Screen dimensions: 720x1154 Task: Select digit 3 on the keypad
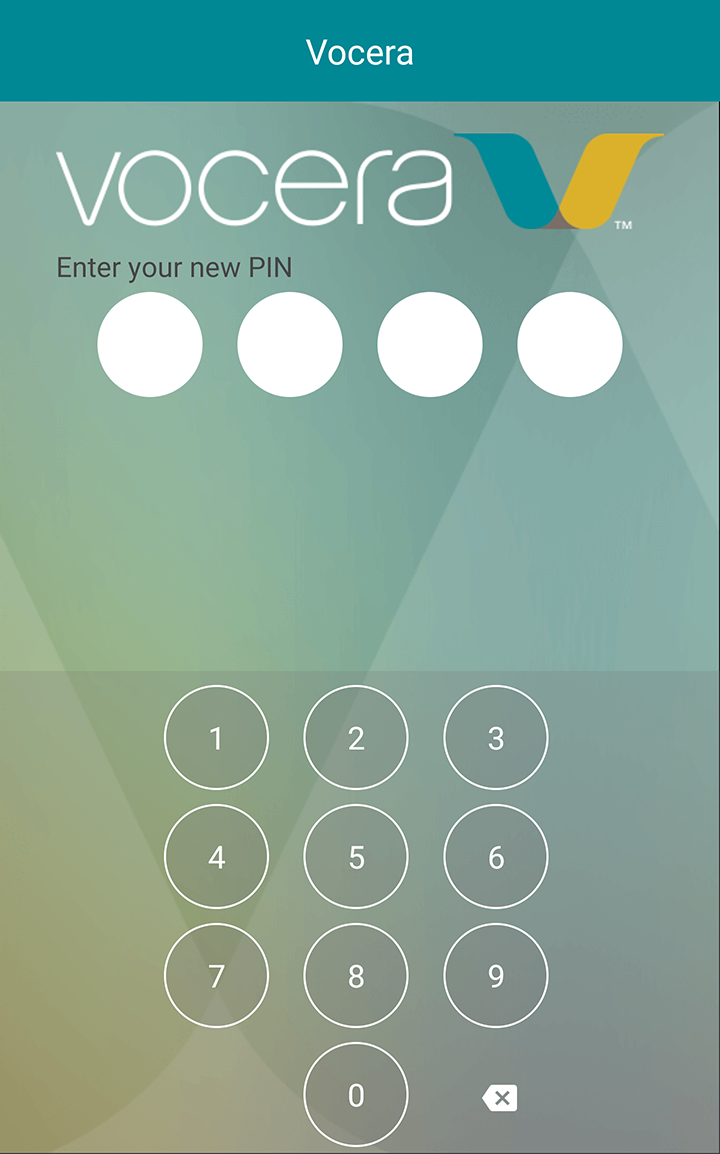coord(496,737)
